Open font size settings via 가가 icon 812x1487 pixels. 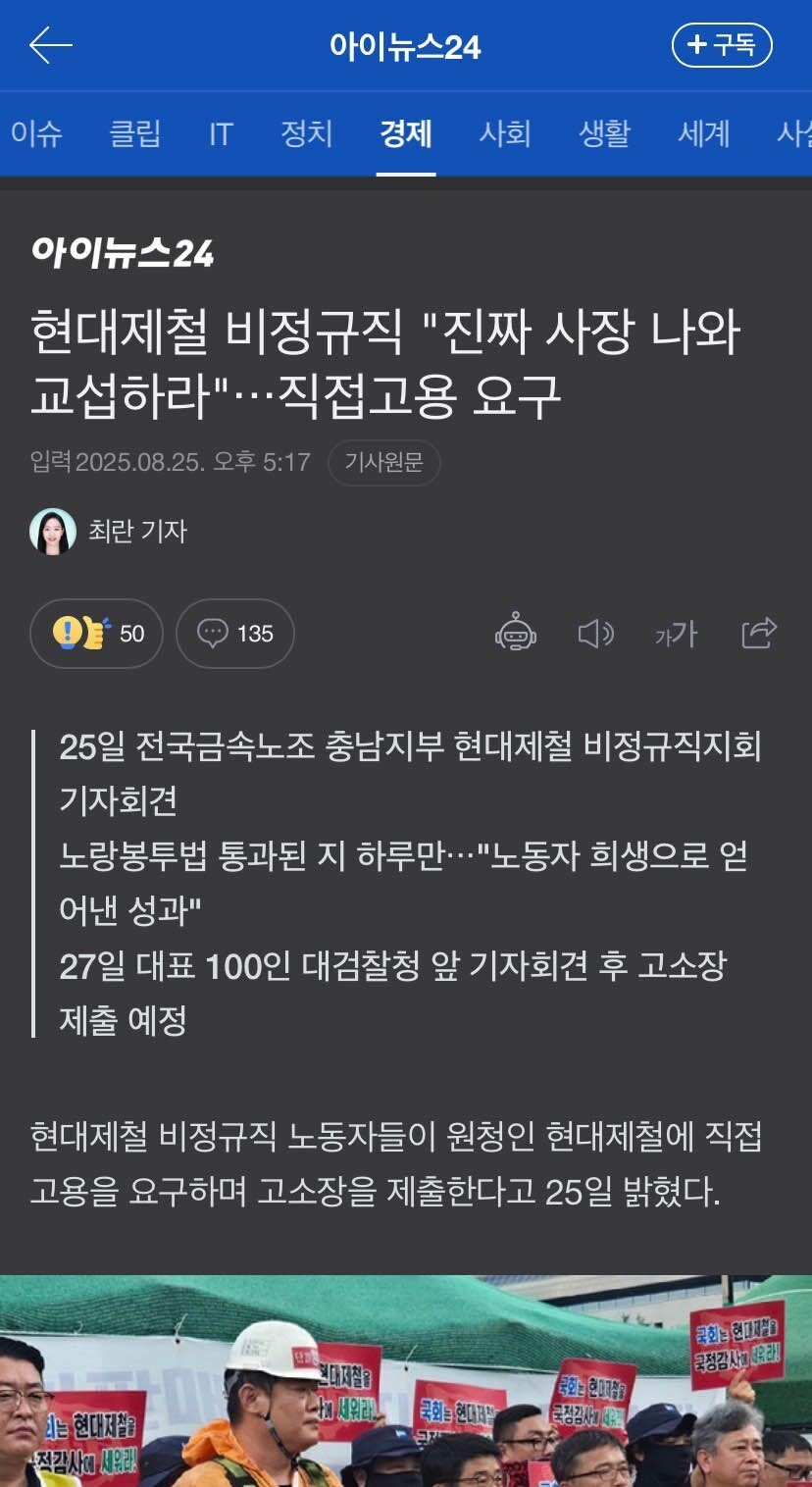pos(675,635)
